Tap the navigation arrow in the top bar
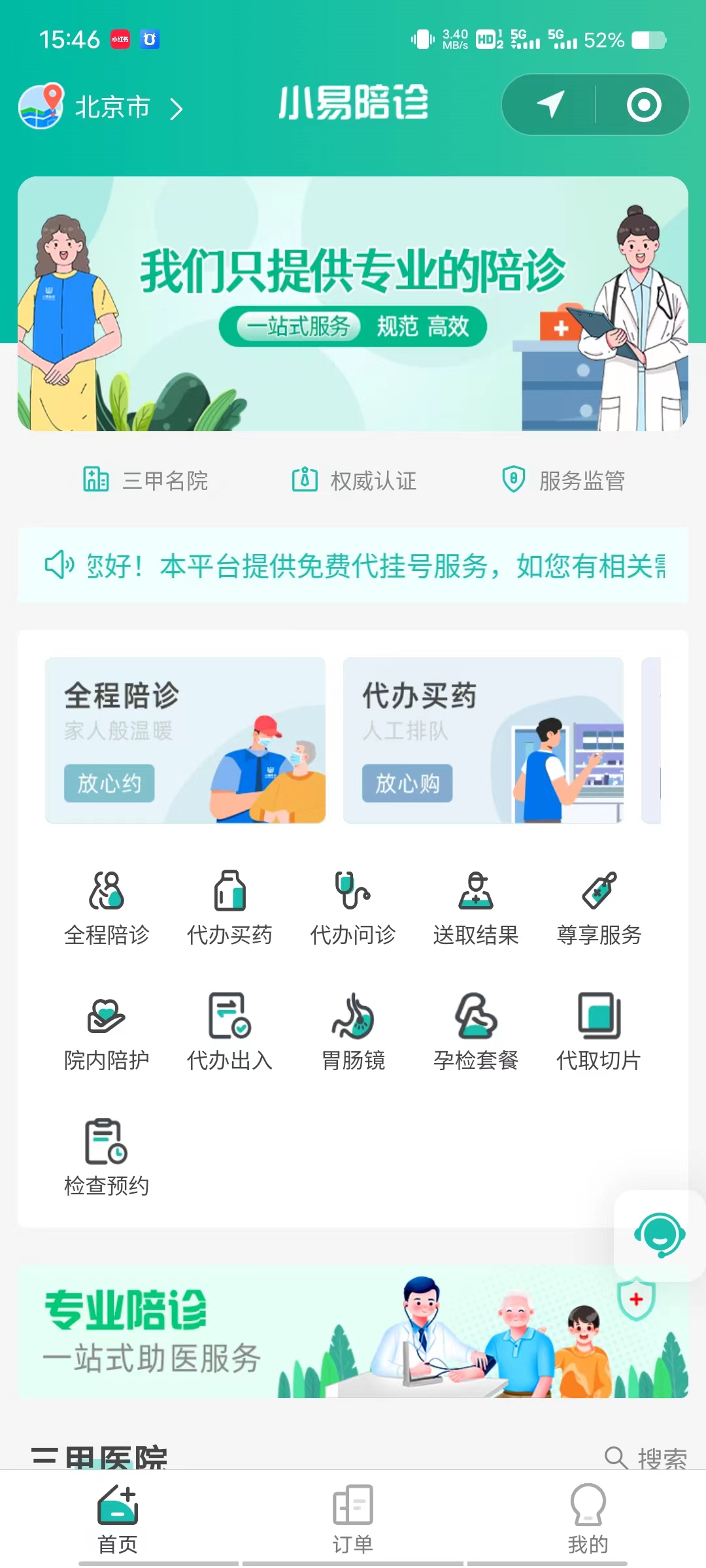The image size is (706, 1568). tap(552, 105)
